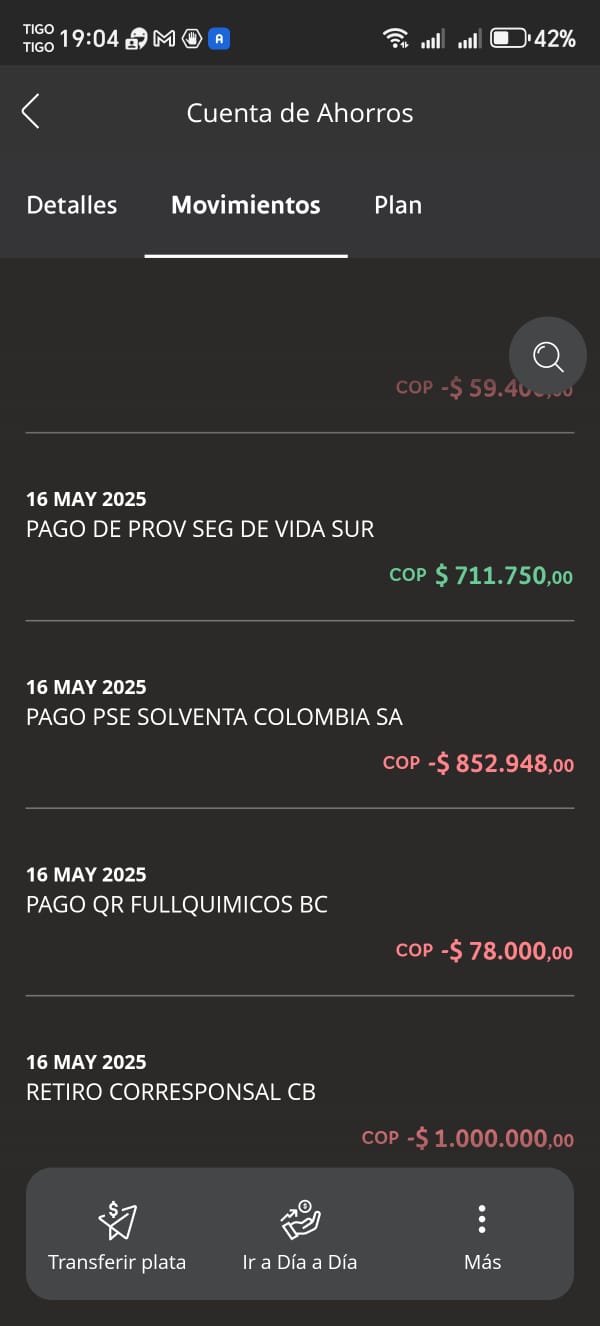The image size is (600, 1326).
Task: Search movements with the magnifier button
Action: coord(548,356)
